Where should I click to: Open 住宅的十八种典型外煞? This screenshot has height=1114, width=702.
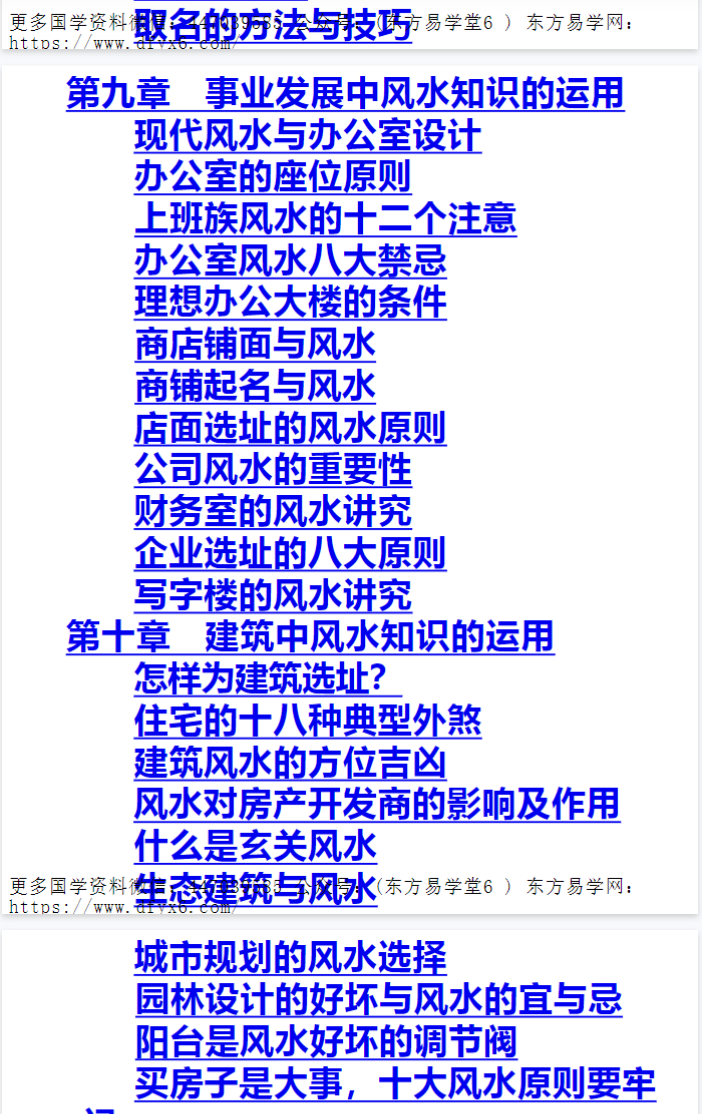pos(308,721)
